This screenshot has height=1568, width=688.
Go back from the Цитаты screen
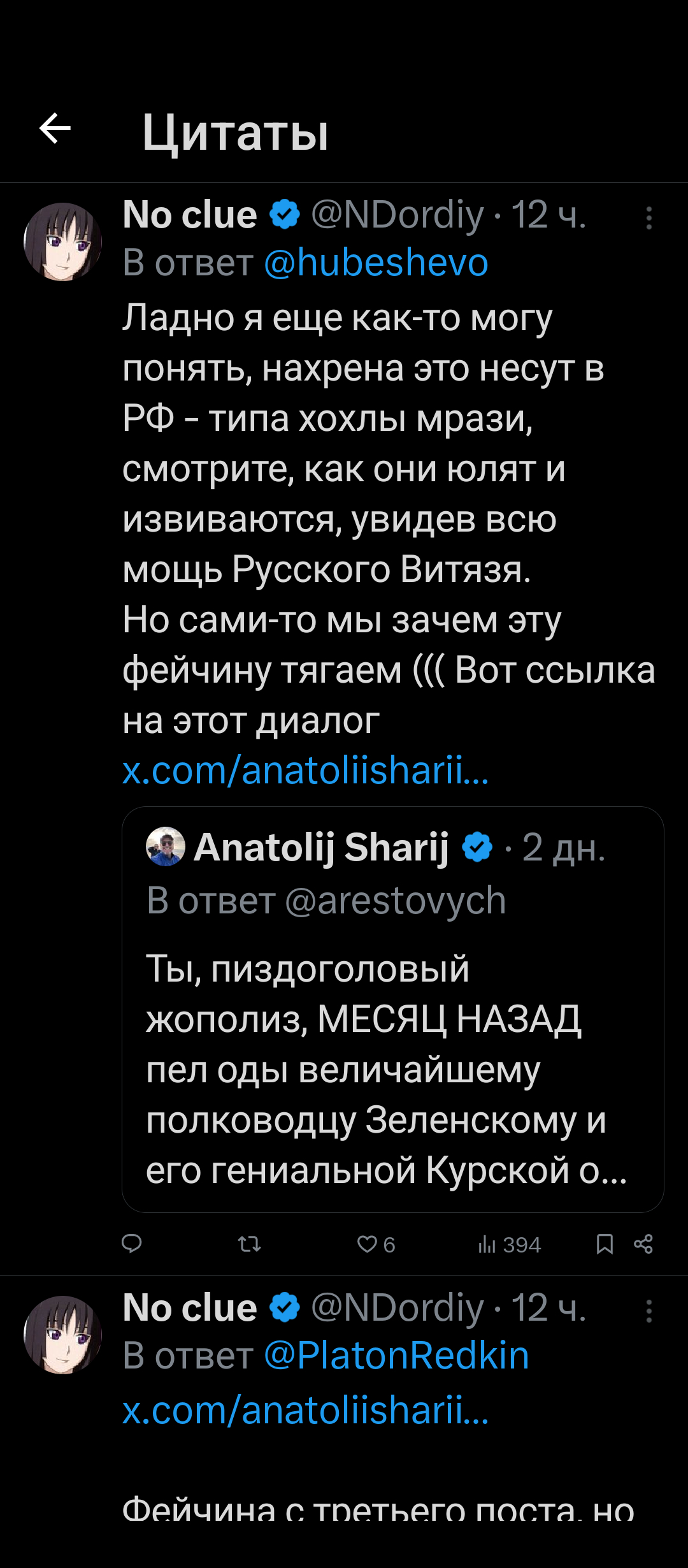55,129
